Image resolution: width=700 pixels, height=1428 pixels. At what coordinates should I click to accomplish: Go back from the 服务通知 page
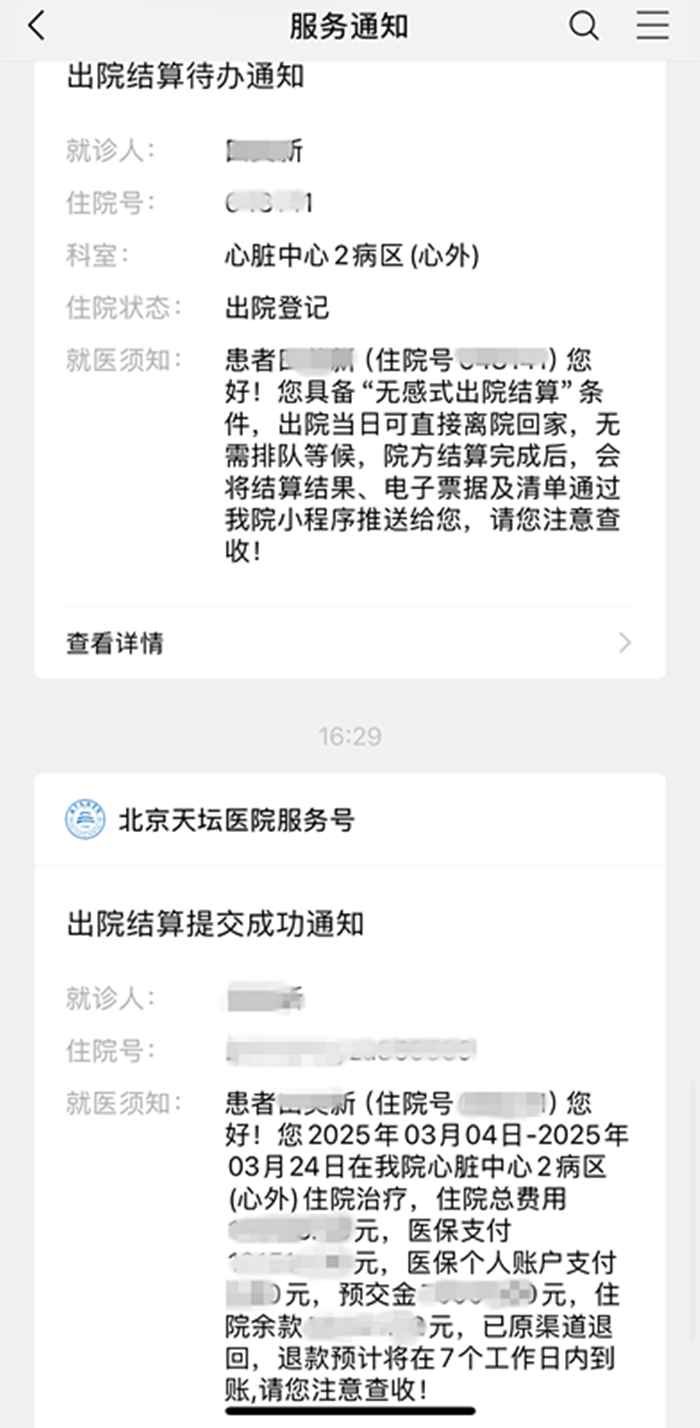pyautogui.click(x=37, y=27)
